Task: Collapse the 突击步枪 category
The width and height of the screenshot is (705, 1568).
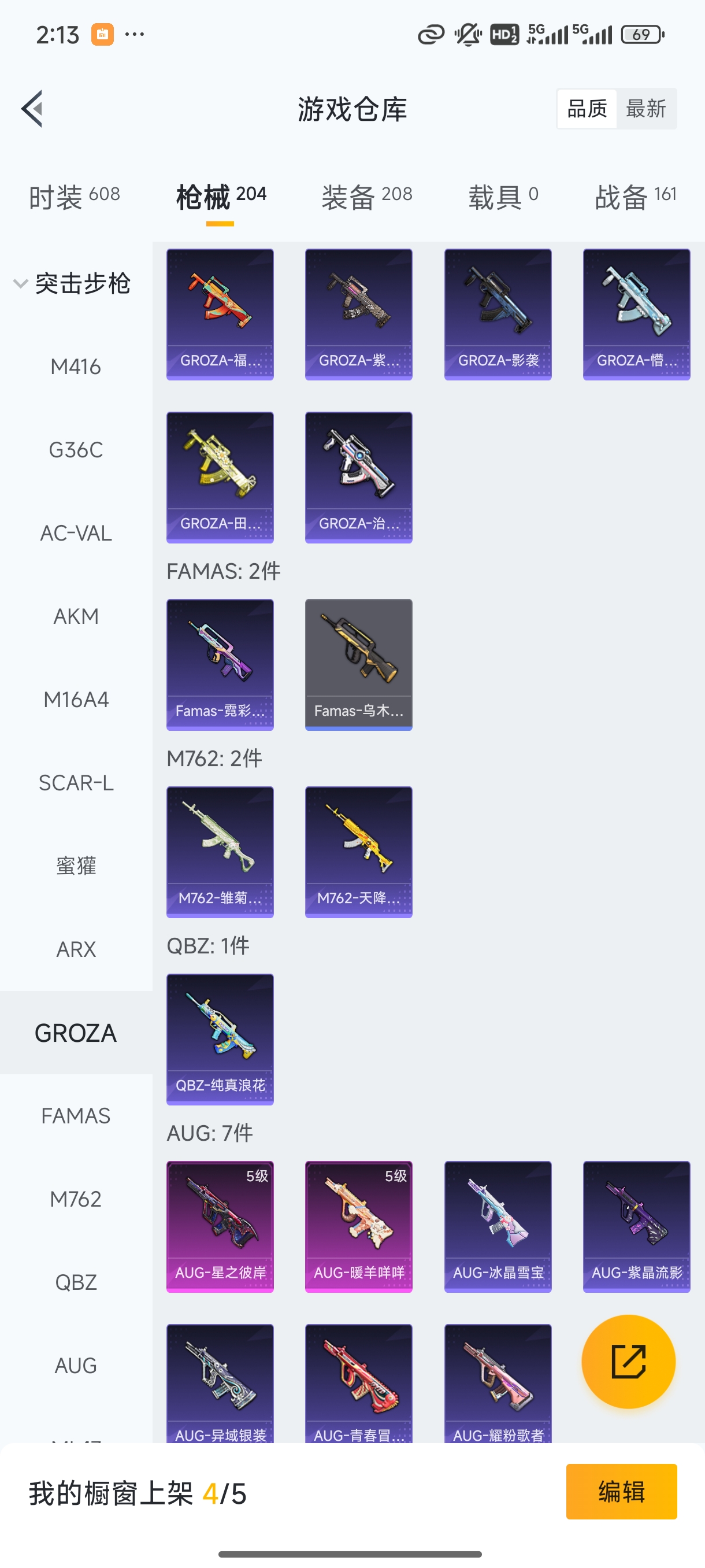Action: coord(72,284)
